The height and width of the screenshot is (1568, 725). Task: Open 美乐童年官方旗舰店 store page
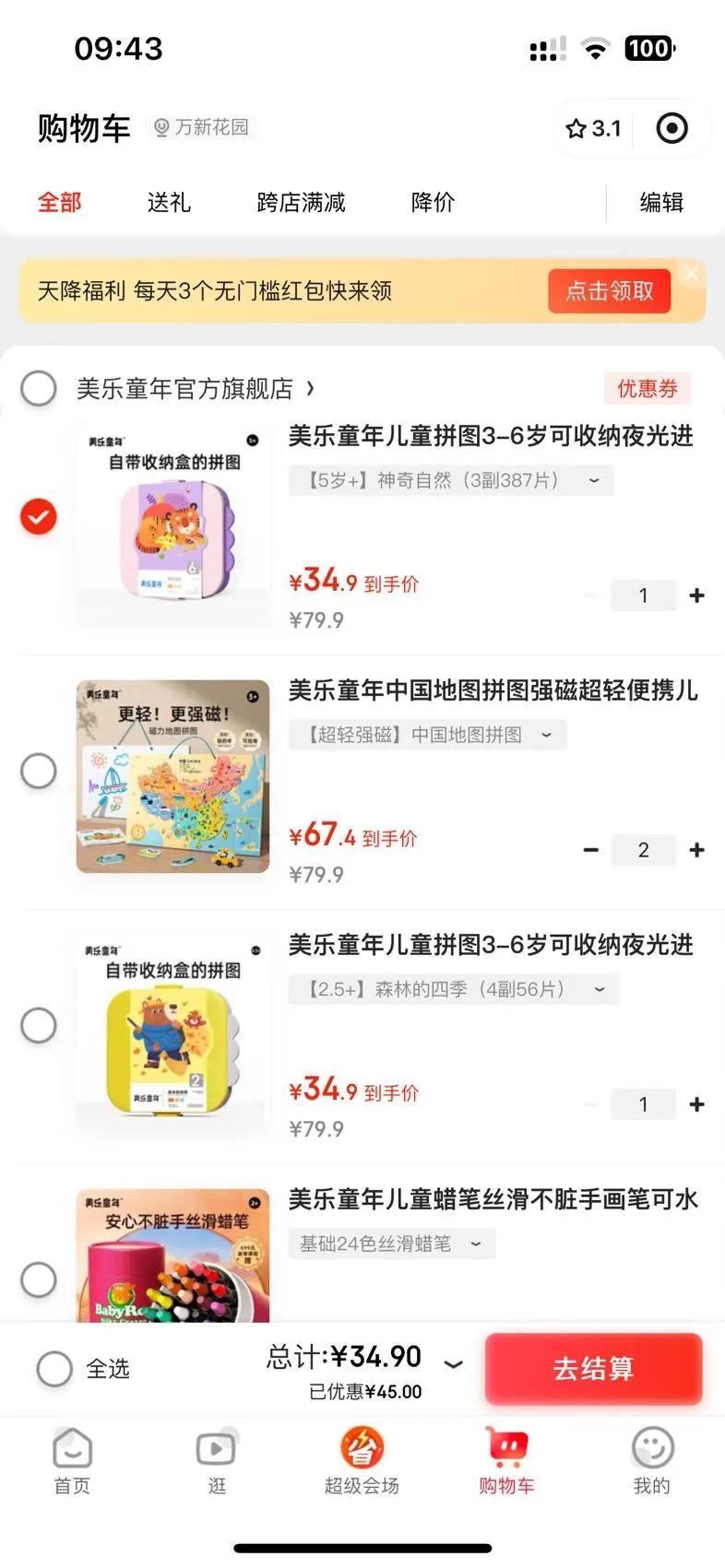tap(194, 389)
